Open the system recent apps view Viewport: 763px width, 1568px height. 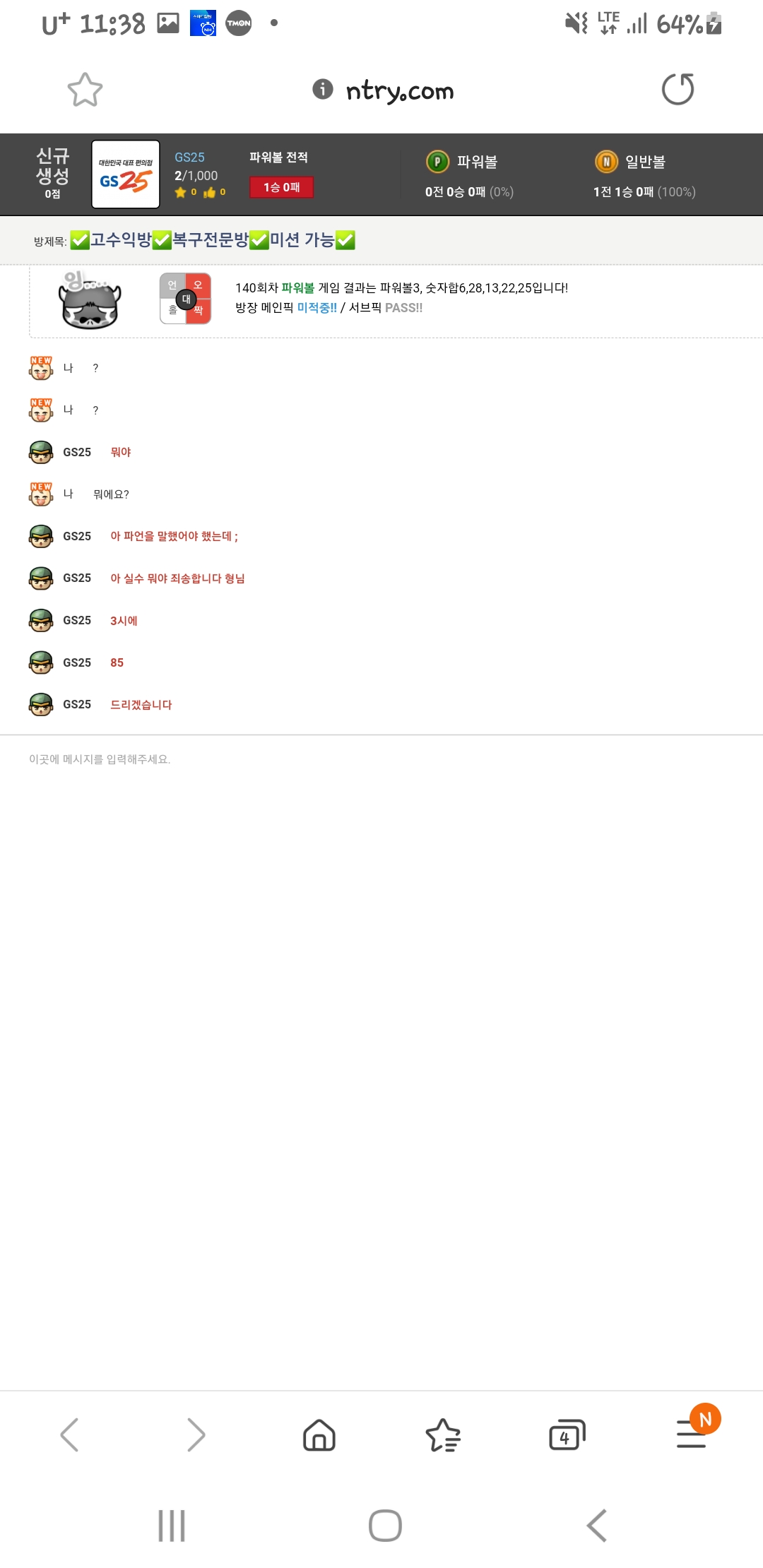(172, 1526)
